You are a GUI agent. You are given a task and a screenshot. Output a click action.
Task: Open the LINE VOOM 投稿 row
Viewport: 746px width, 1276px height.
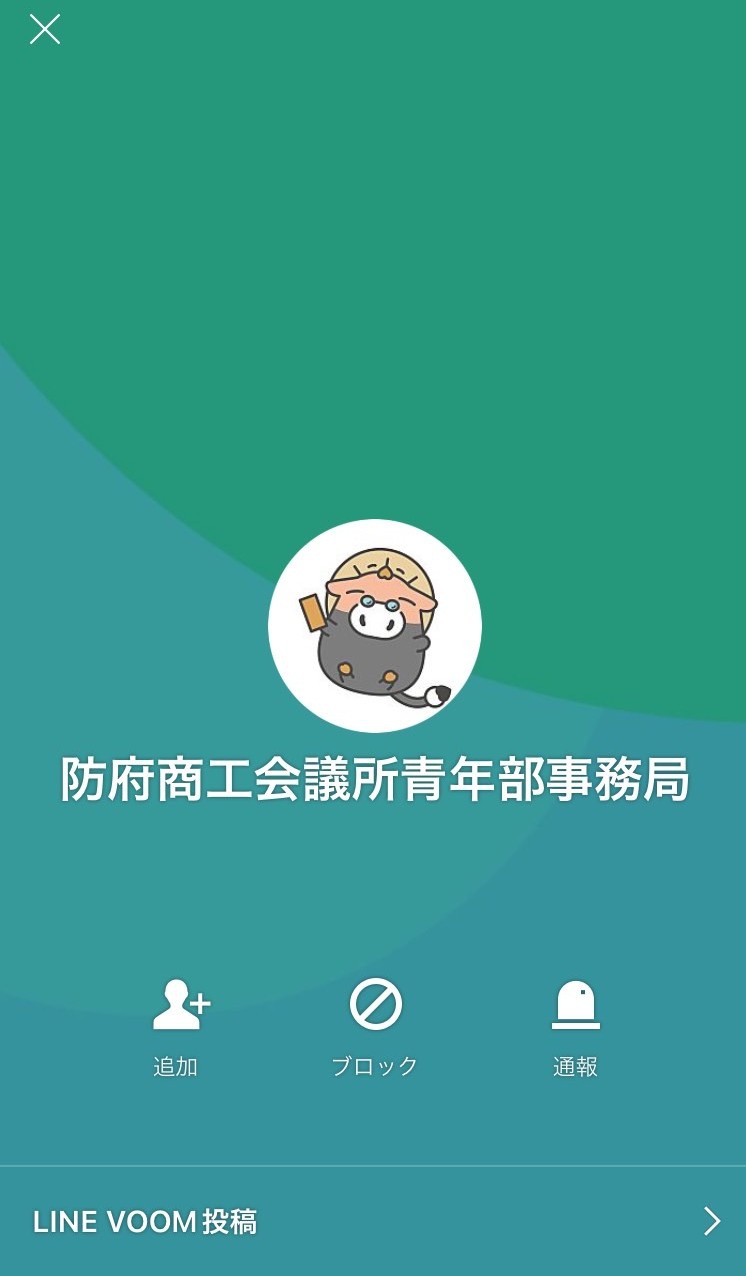(x=373, y=1221)
